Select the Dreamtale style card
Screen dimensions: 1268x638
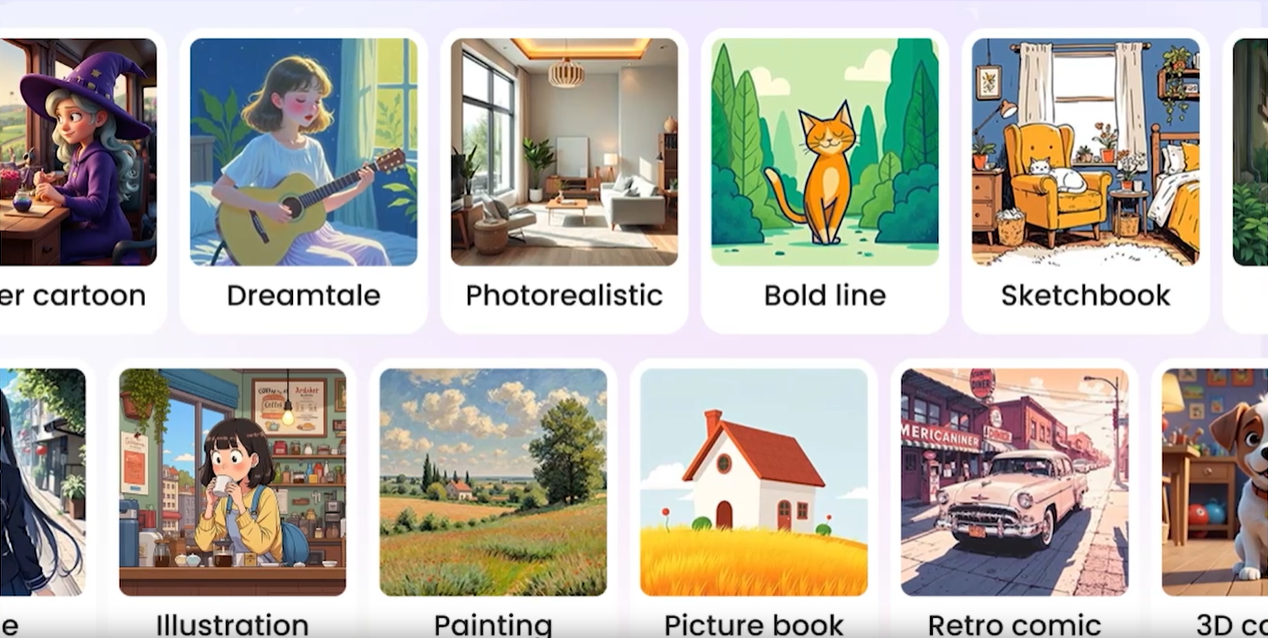(x=303, y=180)
